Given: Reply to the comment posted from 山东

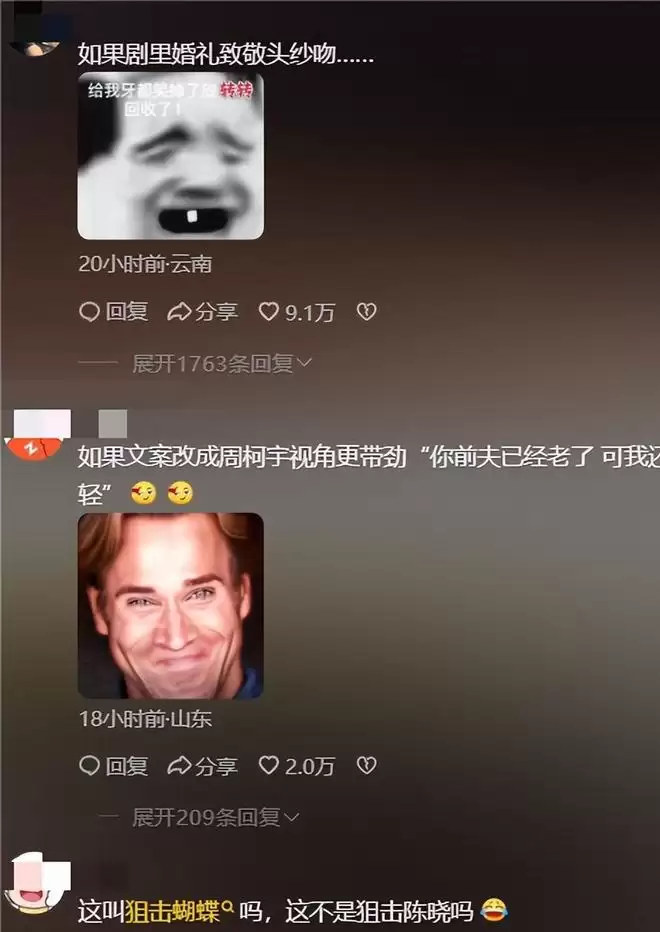Looking at the screenshot, I should click(113, 766).
